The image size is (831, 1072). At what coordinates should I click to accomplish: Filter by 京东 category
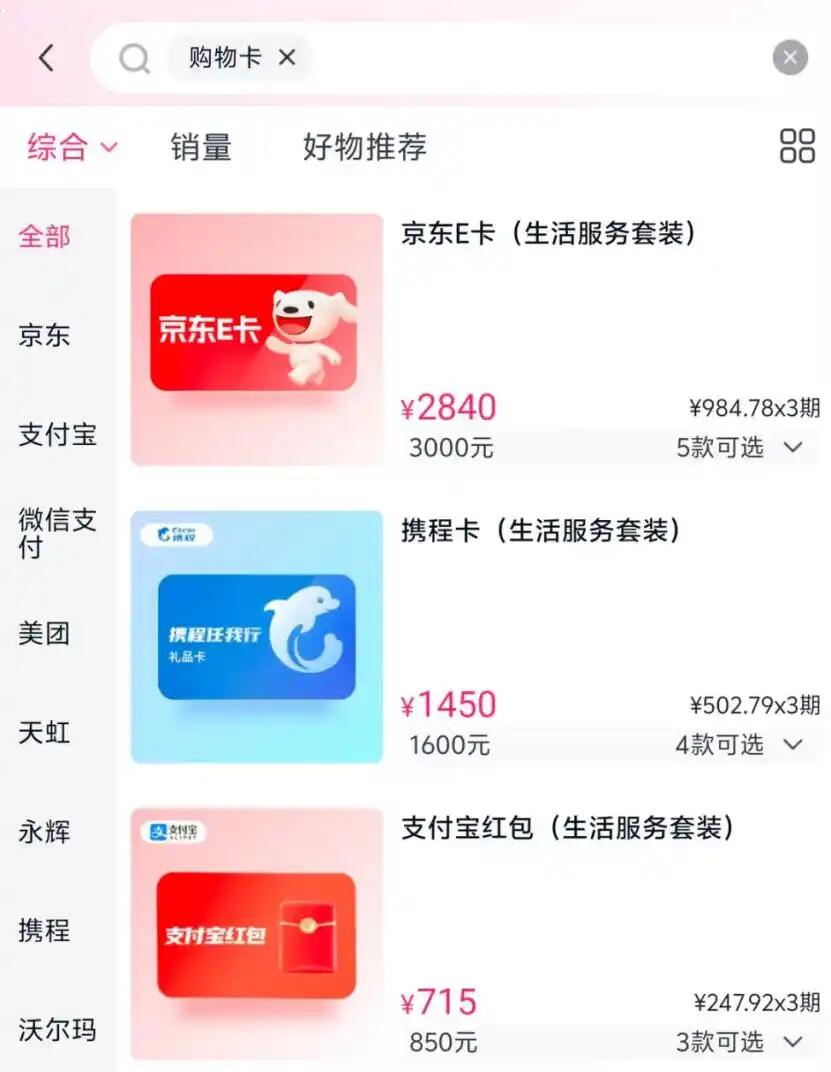point(45,336)
